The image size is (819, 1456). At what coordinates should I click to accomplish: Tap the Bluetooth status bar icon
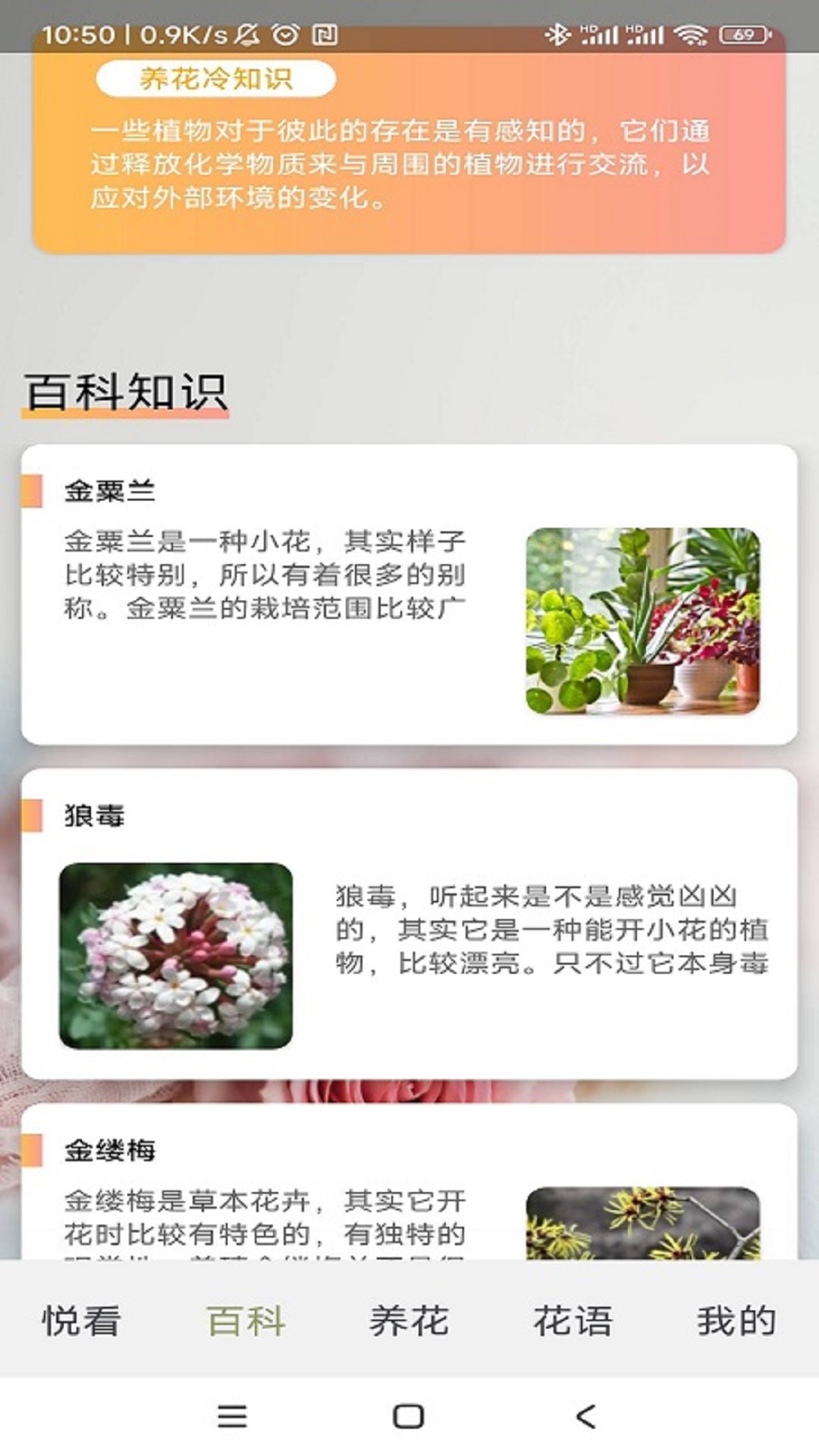click(x=559, y=32)
